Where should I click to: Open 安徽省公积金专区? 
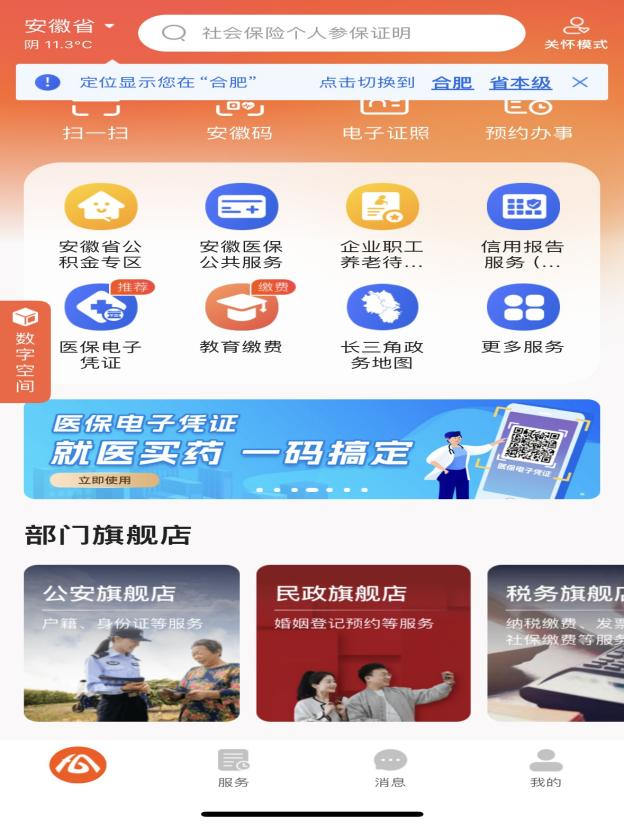pyautogui.click(x=100, y=226)
